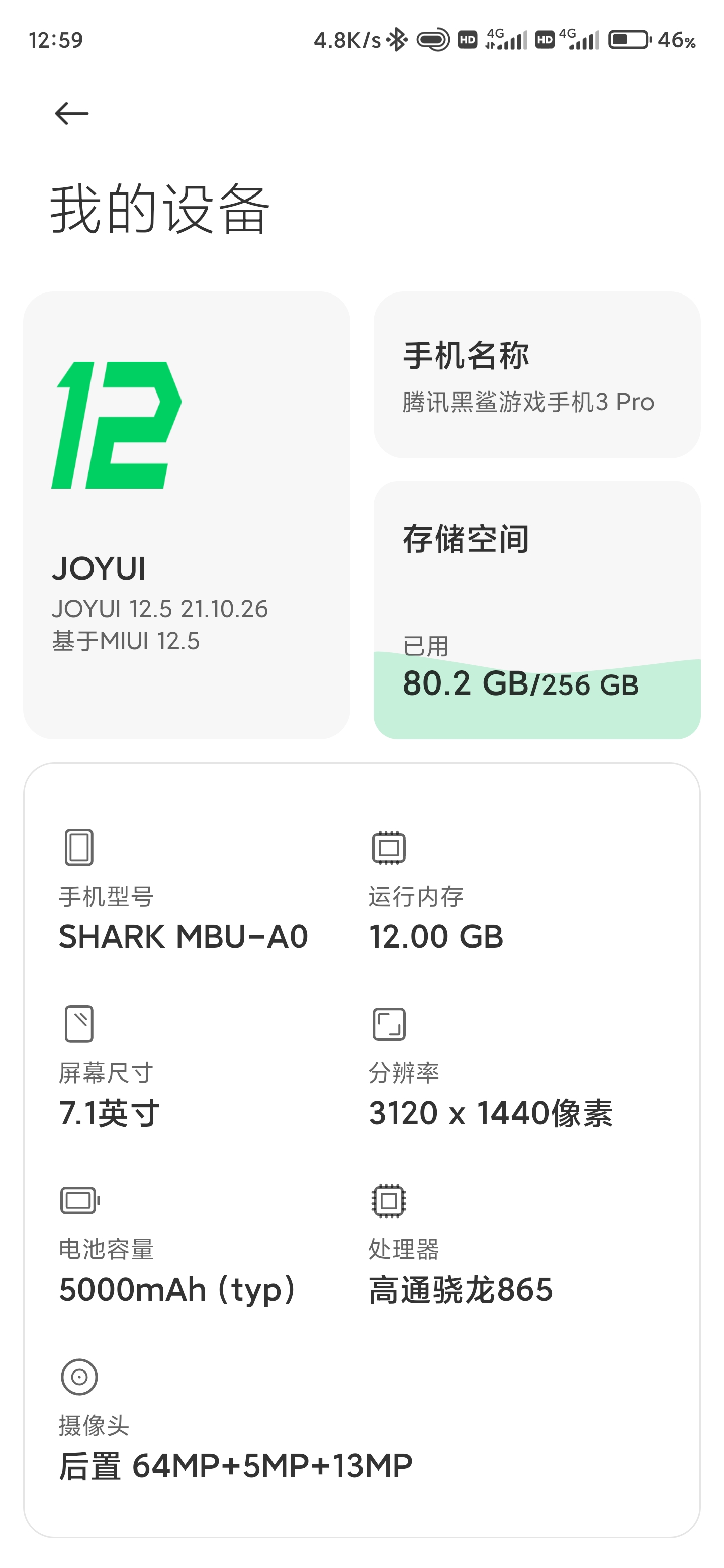This screenshot has width=724, height=1568.
Task: Open the 手机名称 card
Action: [x=537, y=374]
